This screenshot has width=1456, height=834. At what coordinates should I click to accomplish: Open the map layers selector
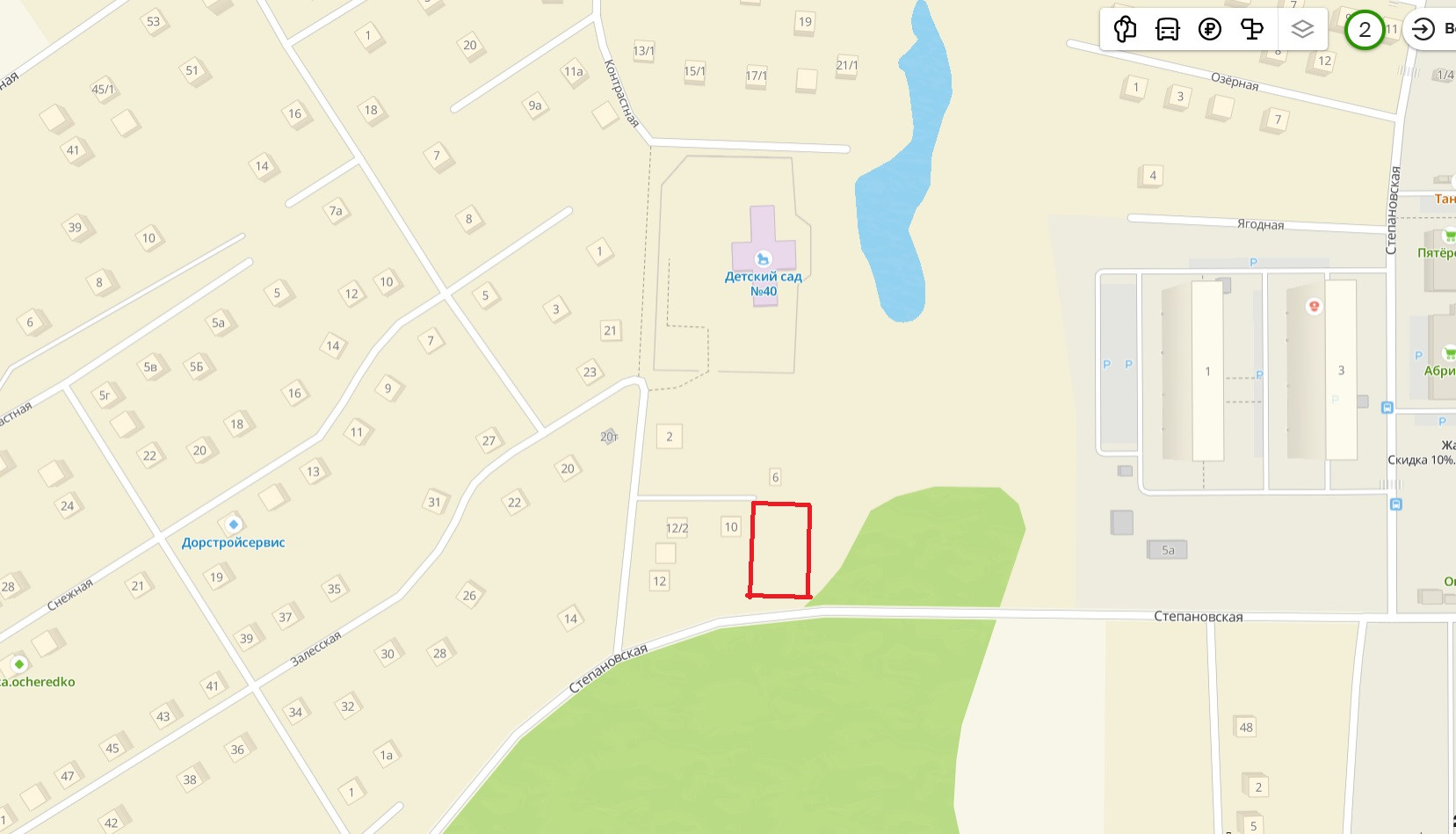point(1302,30)
